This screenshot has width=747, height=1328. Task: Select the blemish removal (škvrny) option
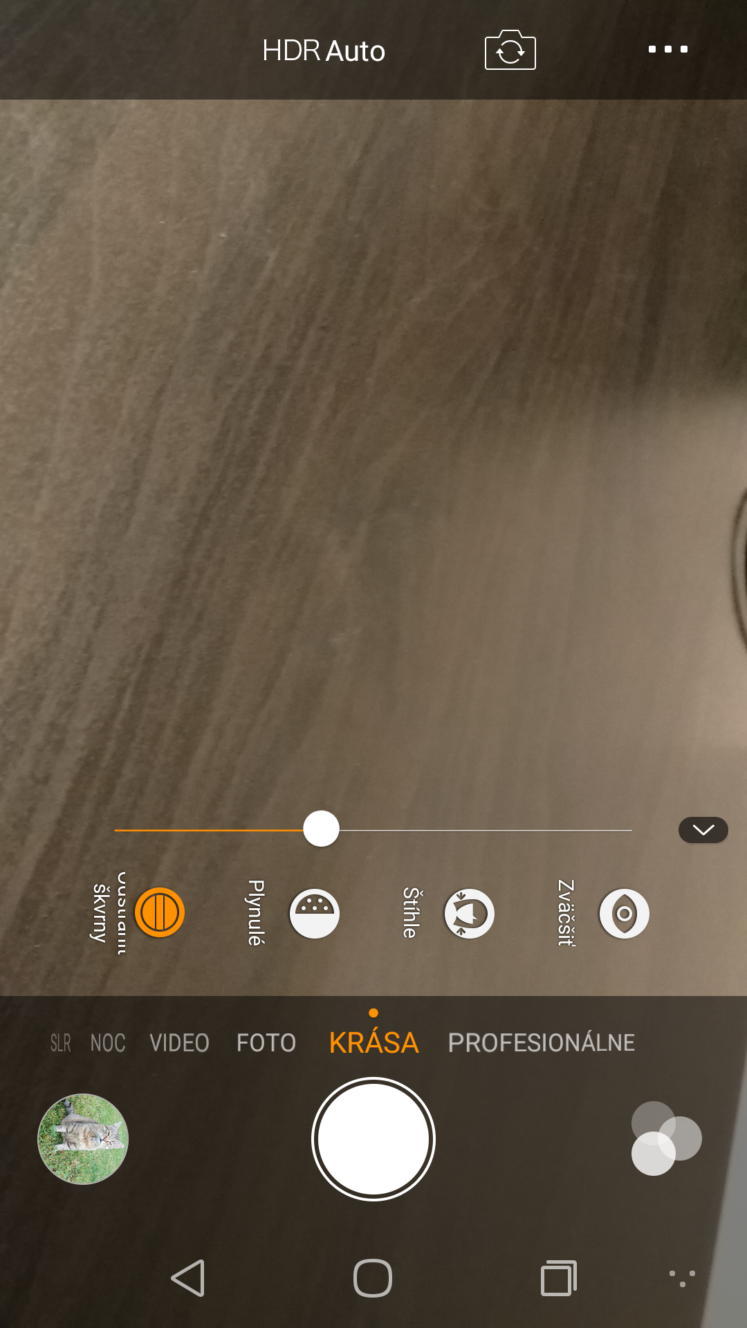tap(160, 912)
